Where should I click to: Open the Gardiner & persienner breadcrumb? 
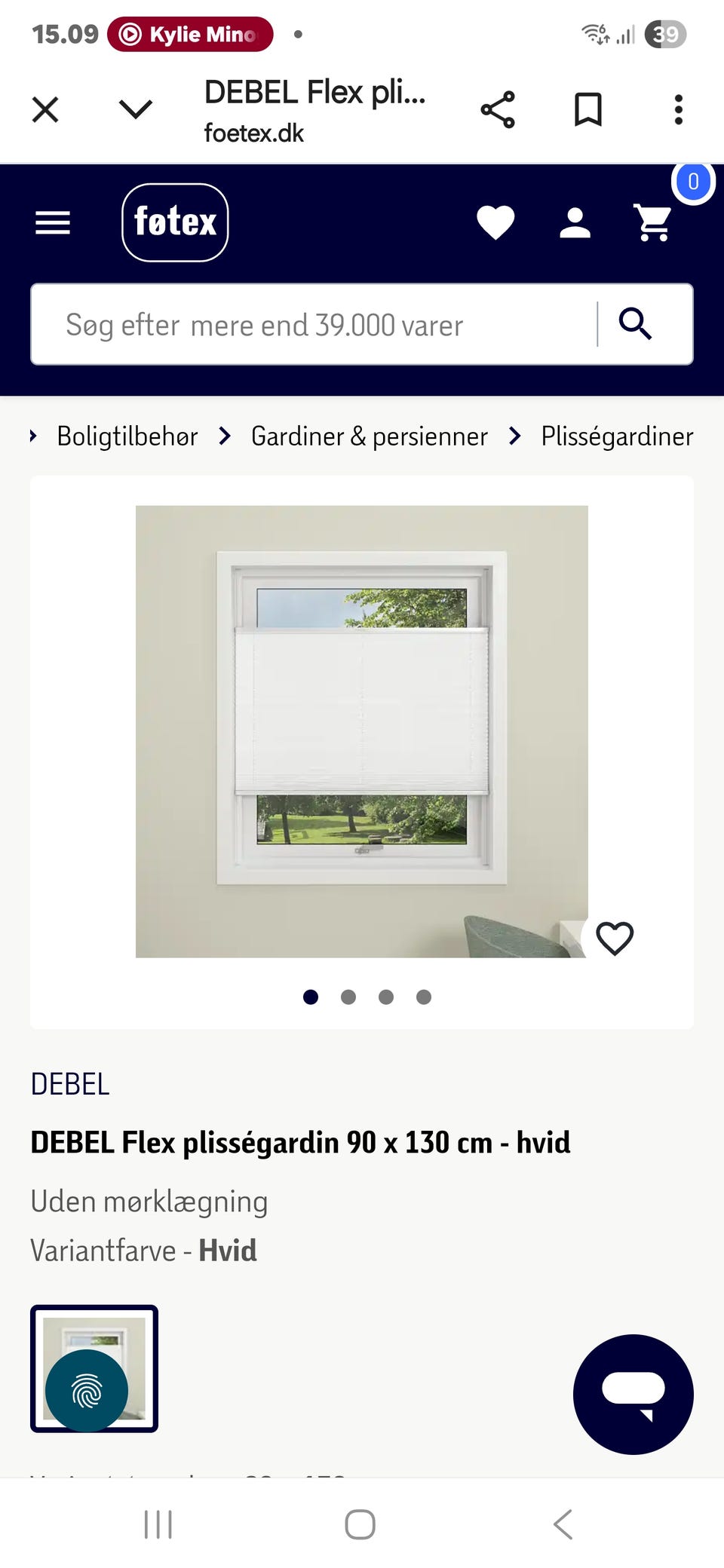pos(369,436)
